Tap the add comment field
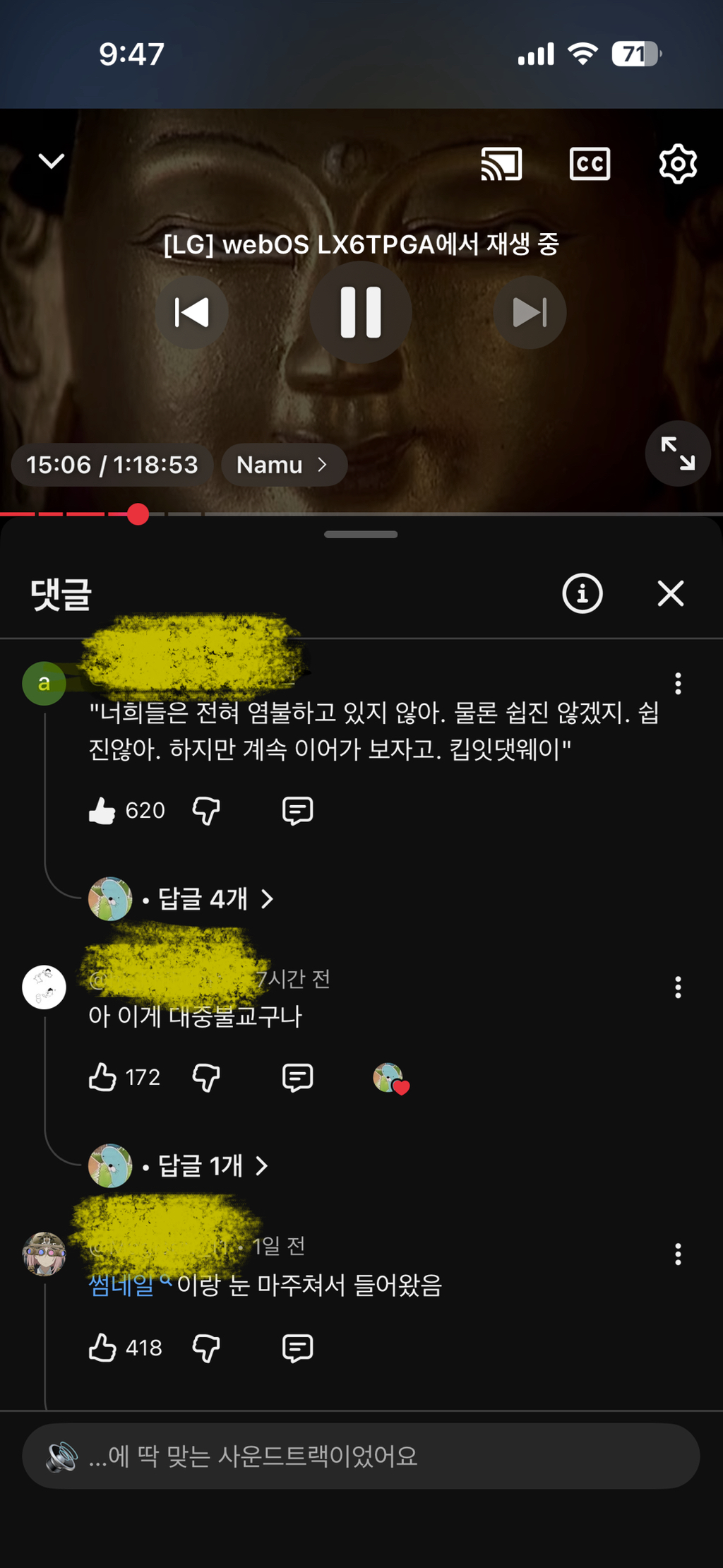Viewport: 723px width, 1568px height. [361, 1456]
